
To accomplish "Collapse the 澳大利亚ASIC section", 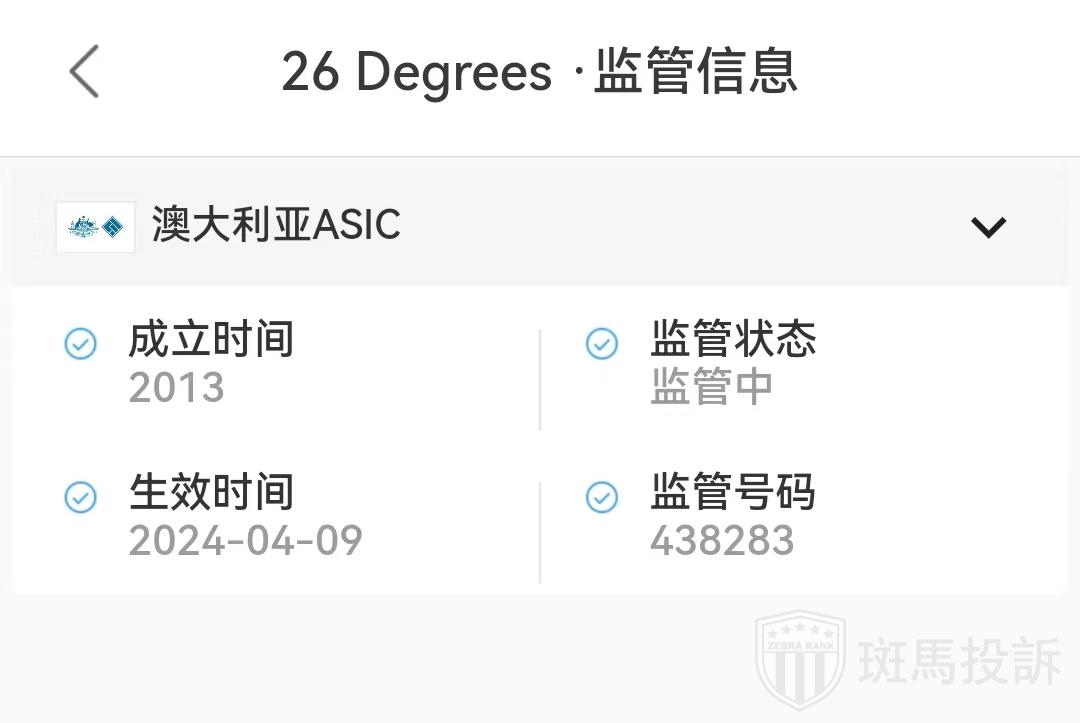I will pyautogui.click(x=988, y=227).
